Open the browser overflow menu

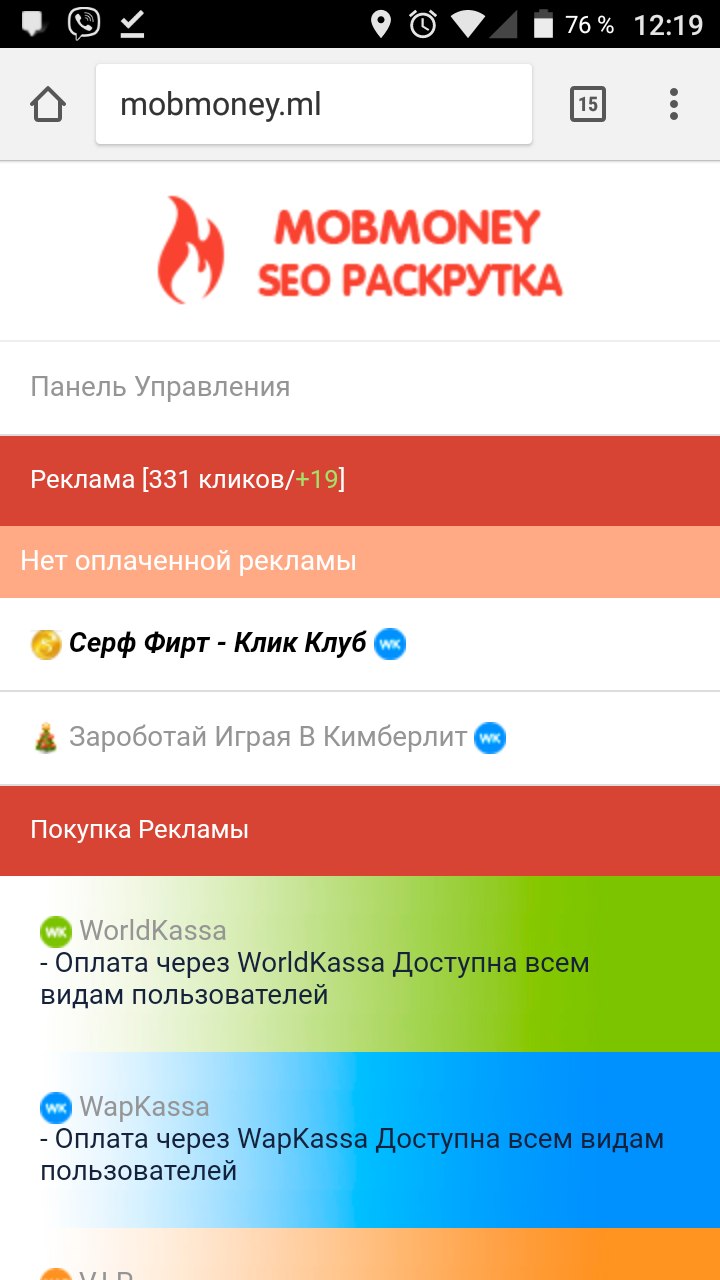pos(674,104)
